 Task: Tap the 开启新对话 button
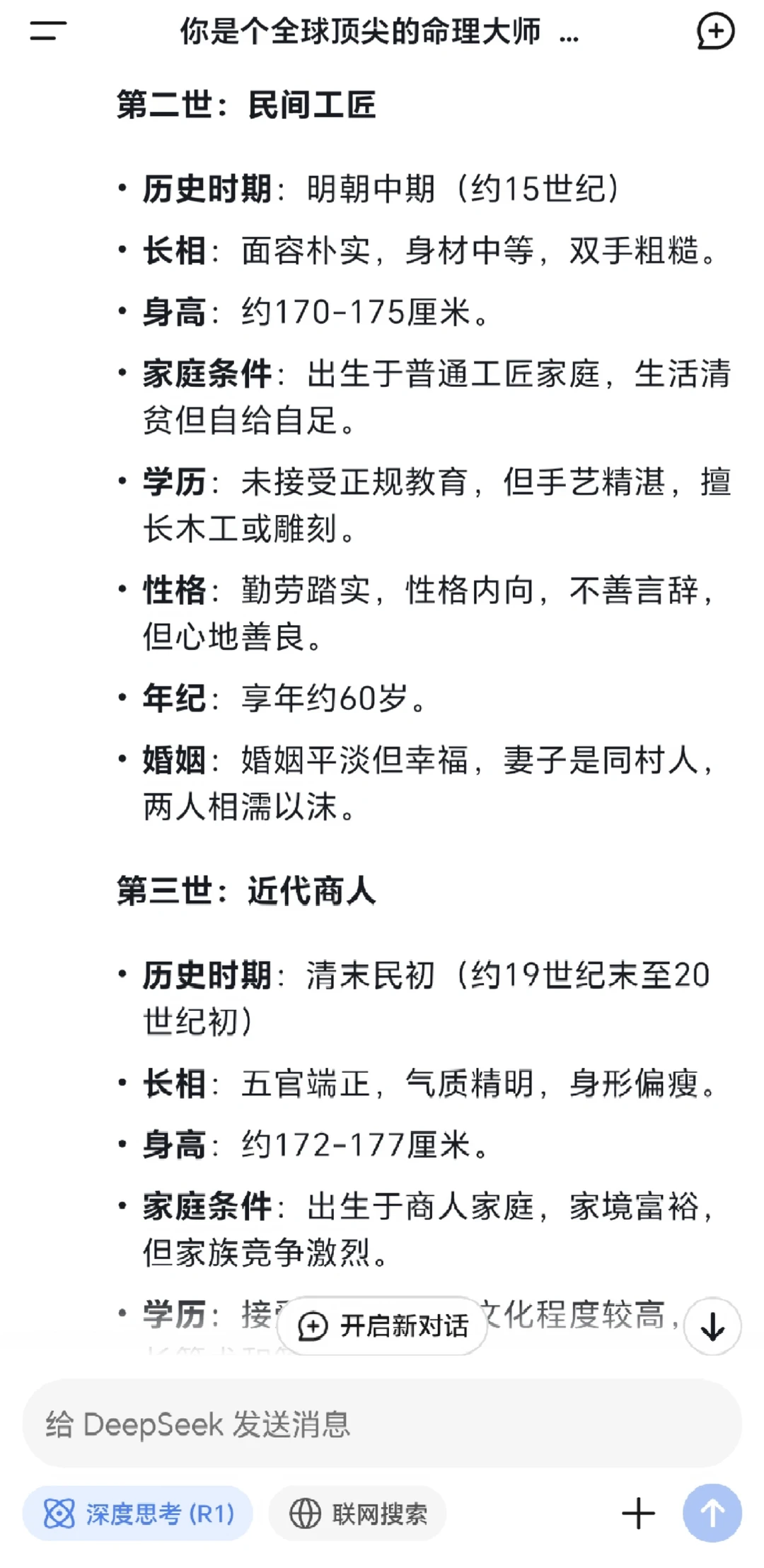(383, 1325)
